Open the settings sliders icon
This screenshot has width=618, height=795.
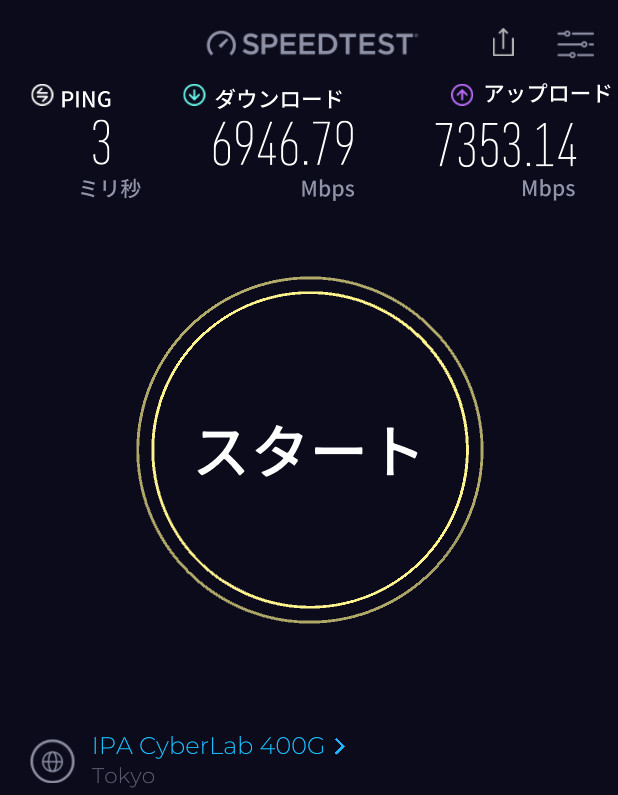click(x=575, y=43)
